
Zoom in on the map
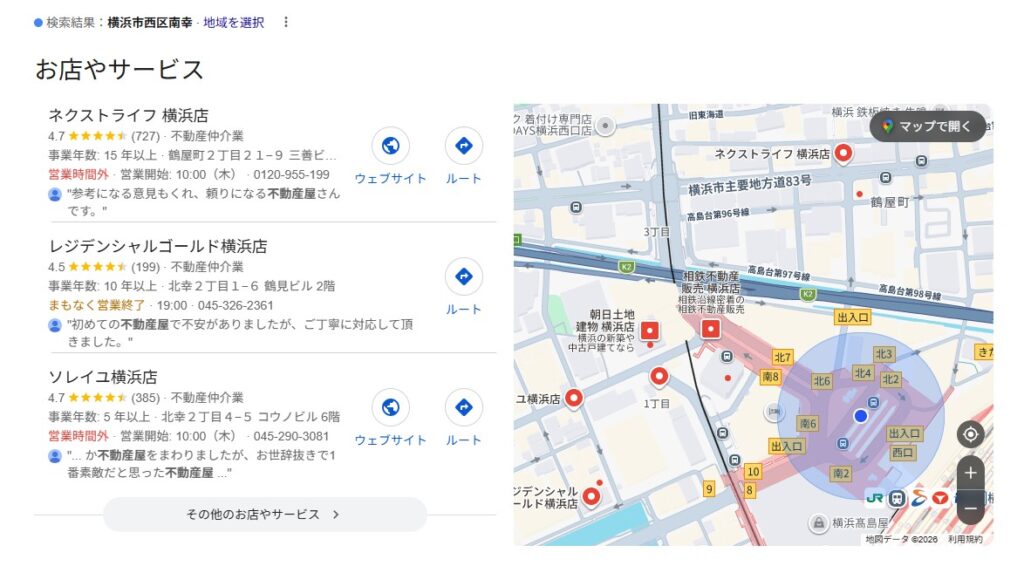(x=969, y=473)
